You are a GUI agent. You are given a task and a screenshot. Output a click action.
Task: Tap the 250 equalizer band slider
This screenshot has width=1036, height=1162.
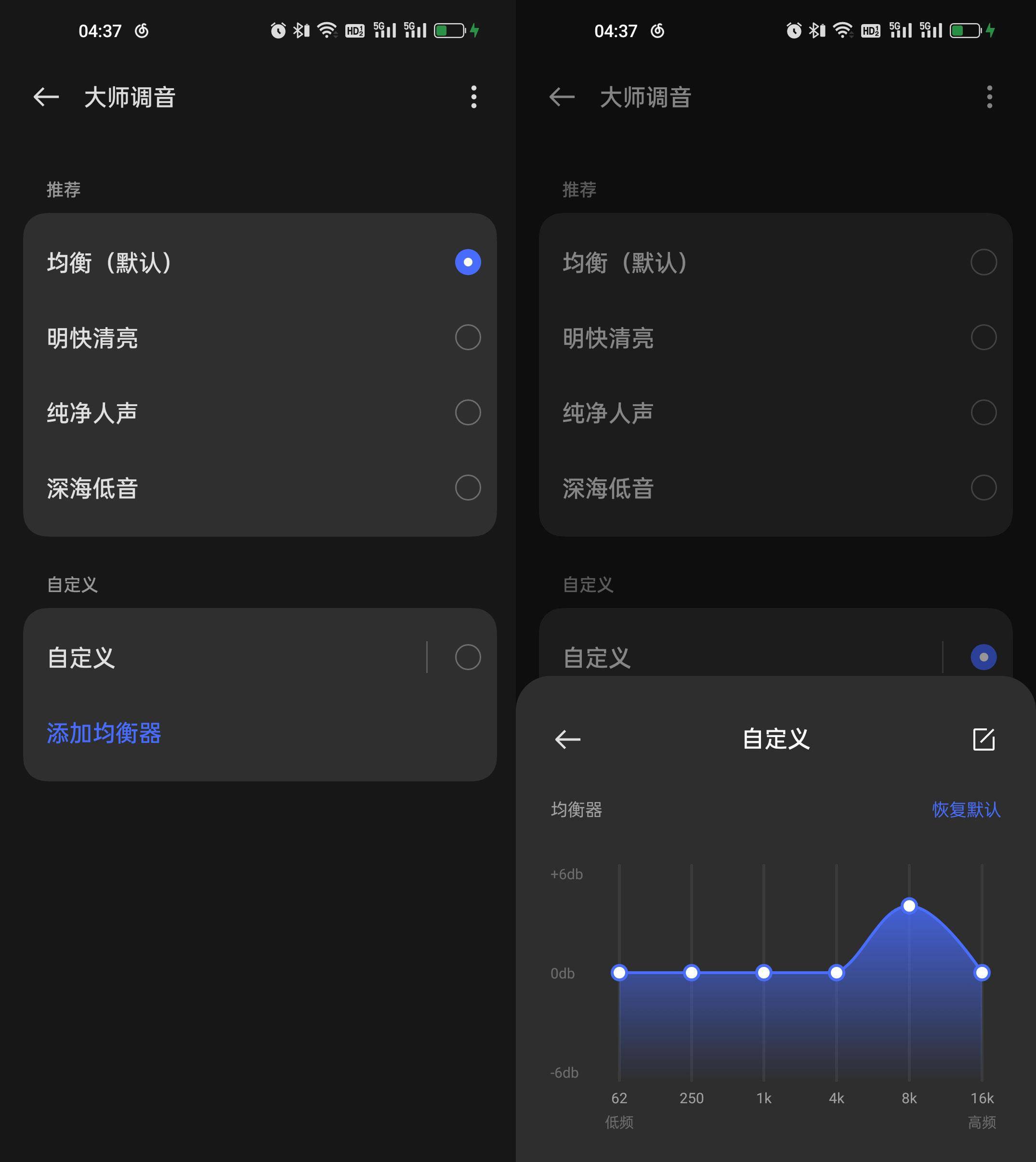click(692, 972)
